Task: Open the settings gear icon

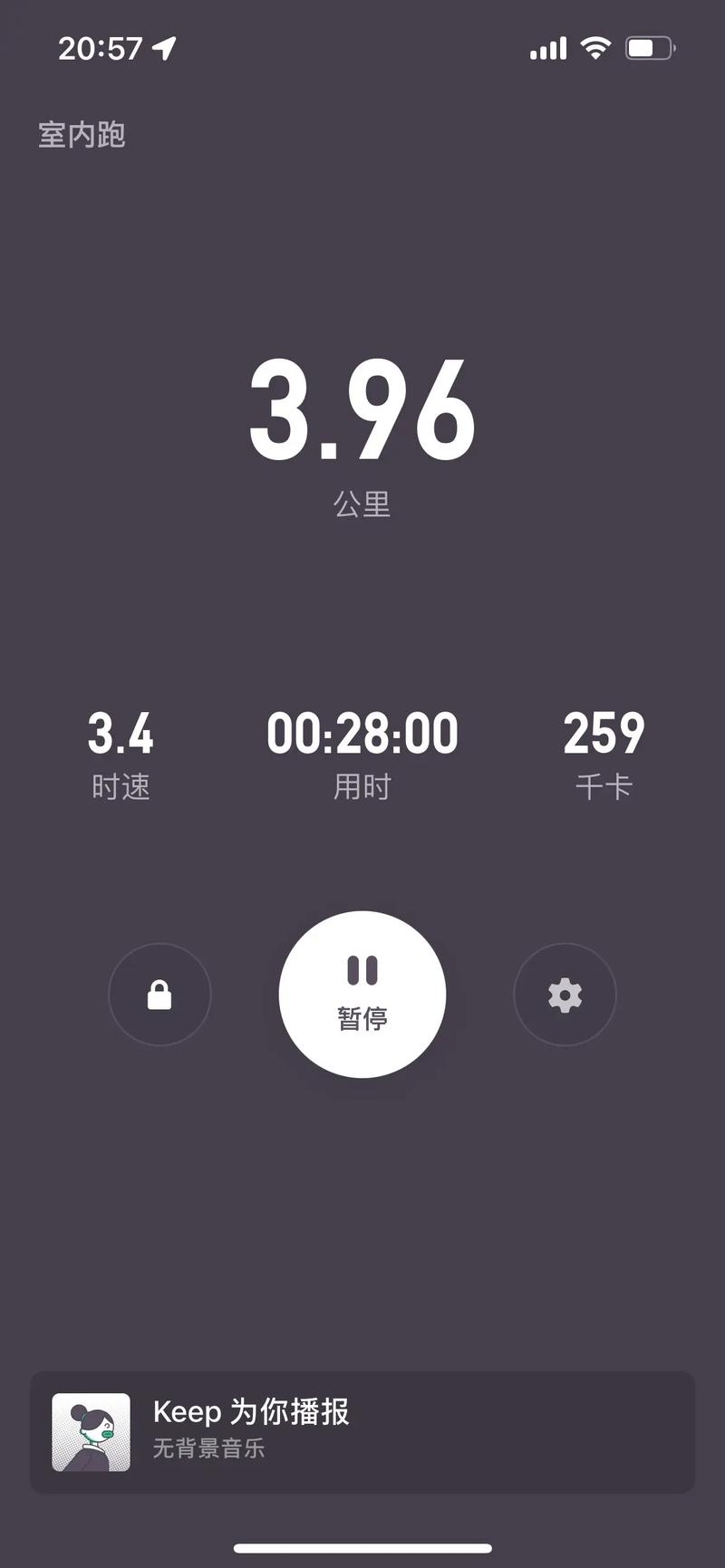Action: pyautogui.click(x=565, y=995)
